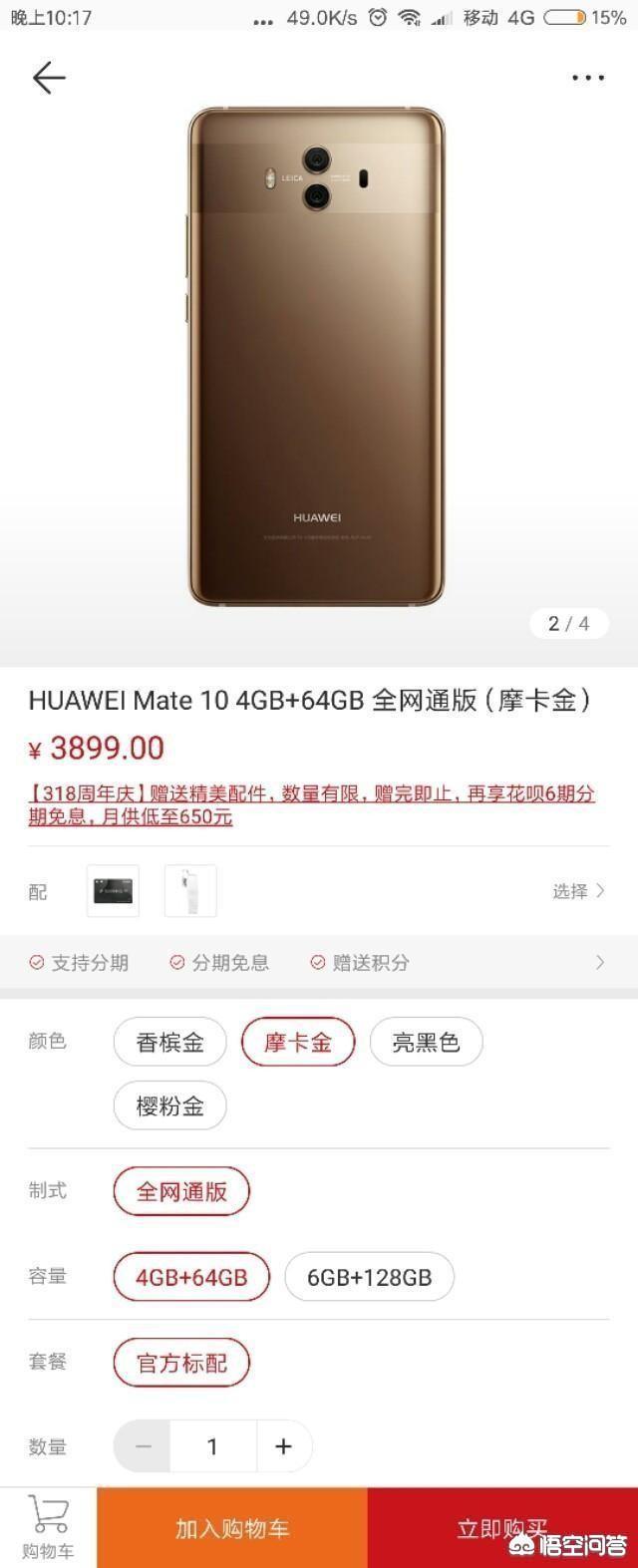Add the phone via 加入购物车
Image resolution: width=638 pixels, height=1568 pixels.
232,1528
